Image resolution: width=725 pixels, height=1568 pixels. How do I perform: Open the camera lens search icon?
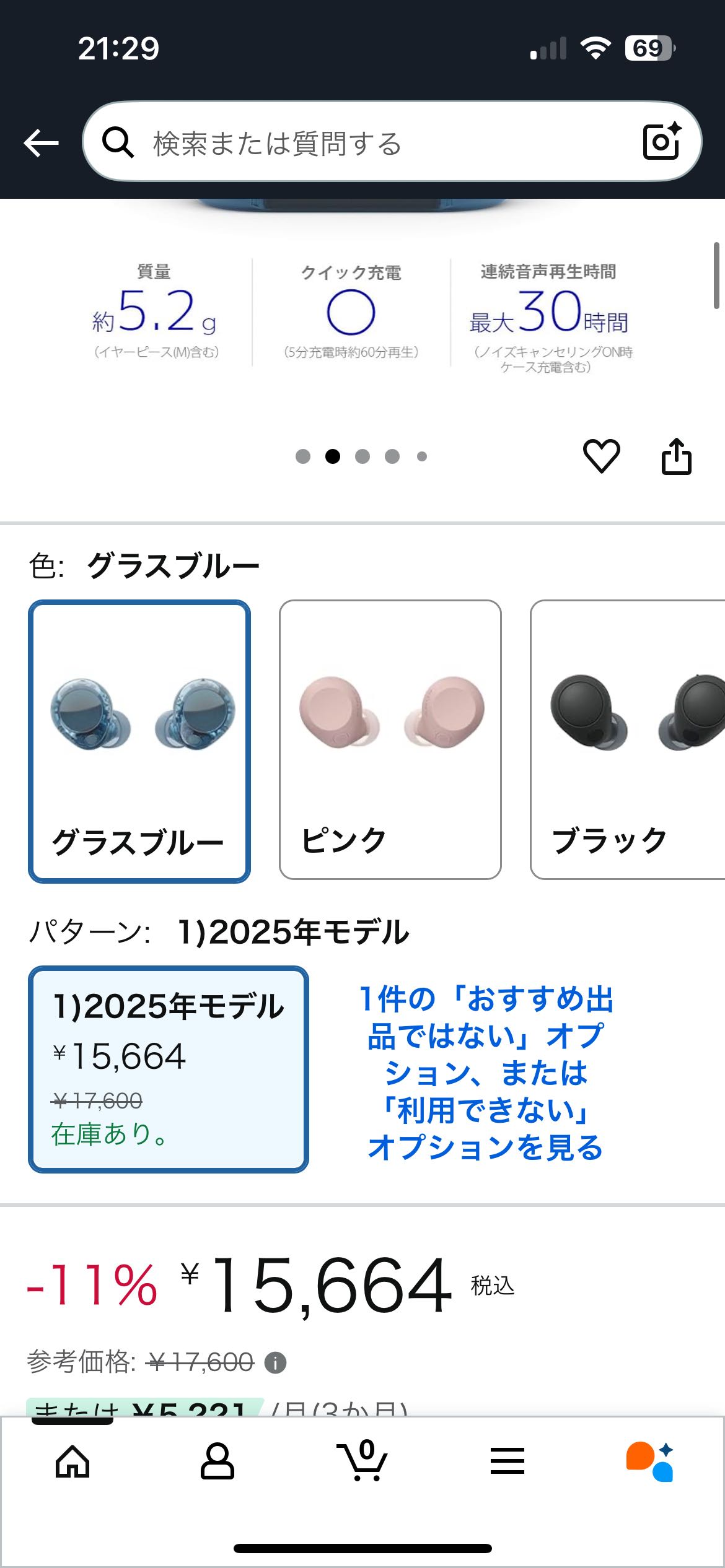pyautogui.click(x=661, y=142)
